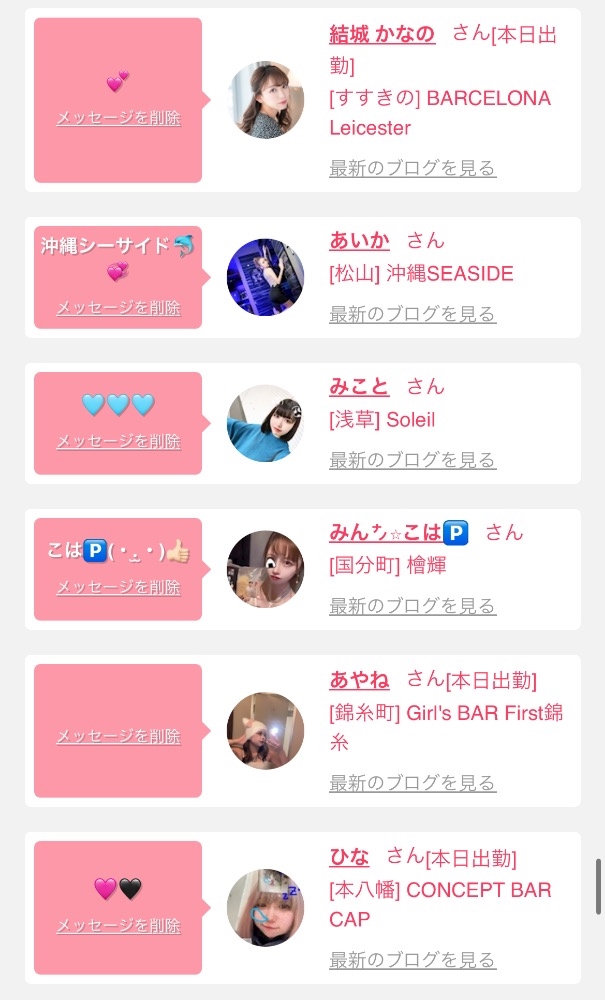
Task: Open みんち☆こは's profile link
Action: pos(398,532)
